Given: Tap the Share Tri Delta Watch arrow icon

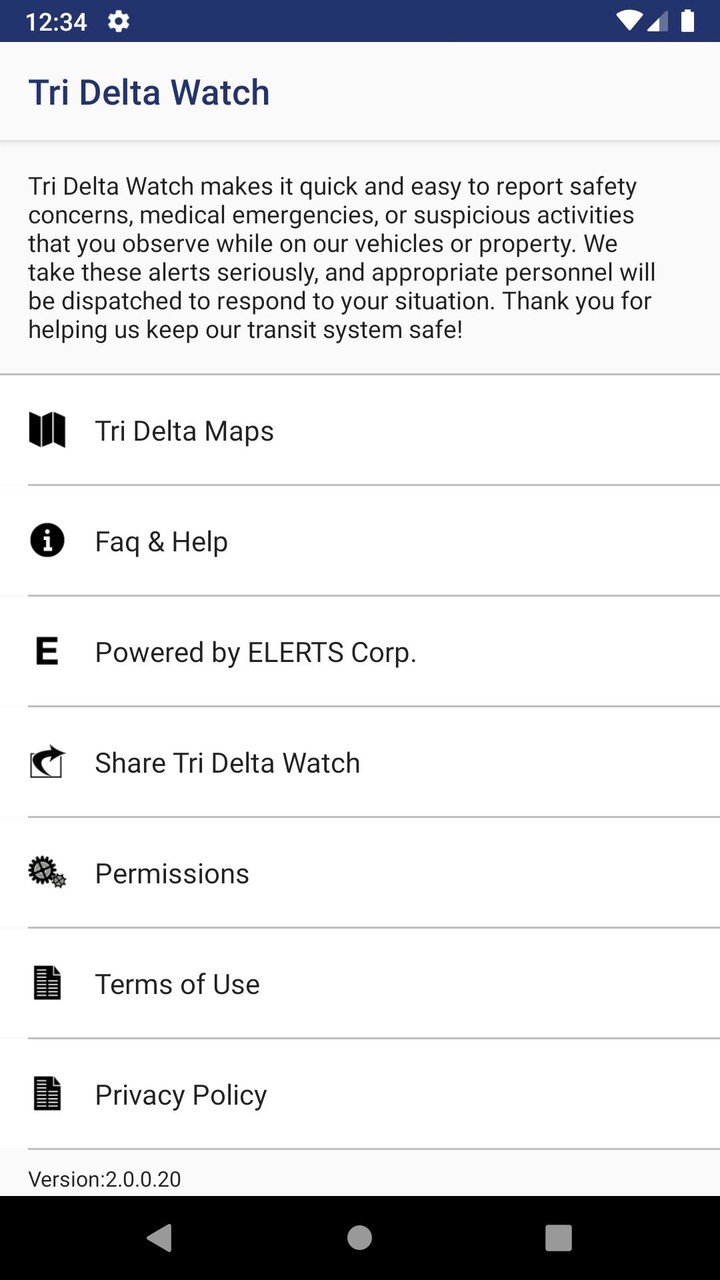Looking at the screenshot, I should 47,762.
